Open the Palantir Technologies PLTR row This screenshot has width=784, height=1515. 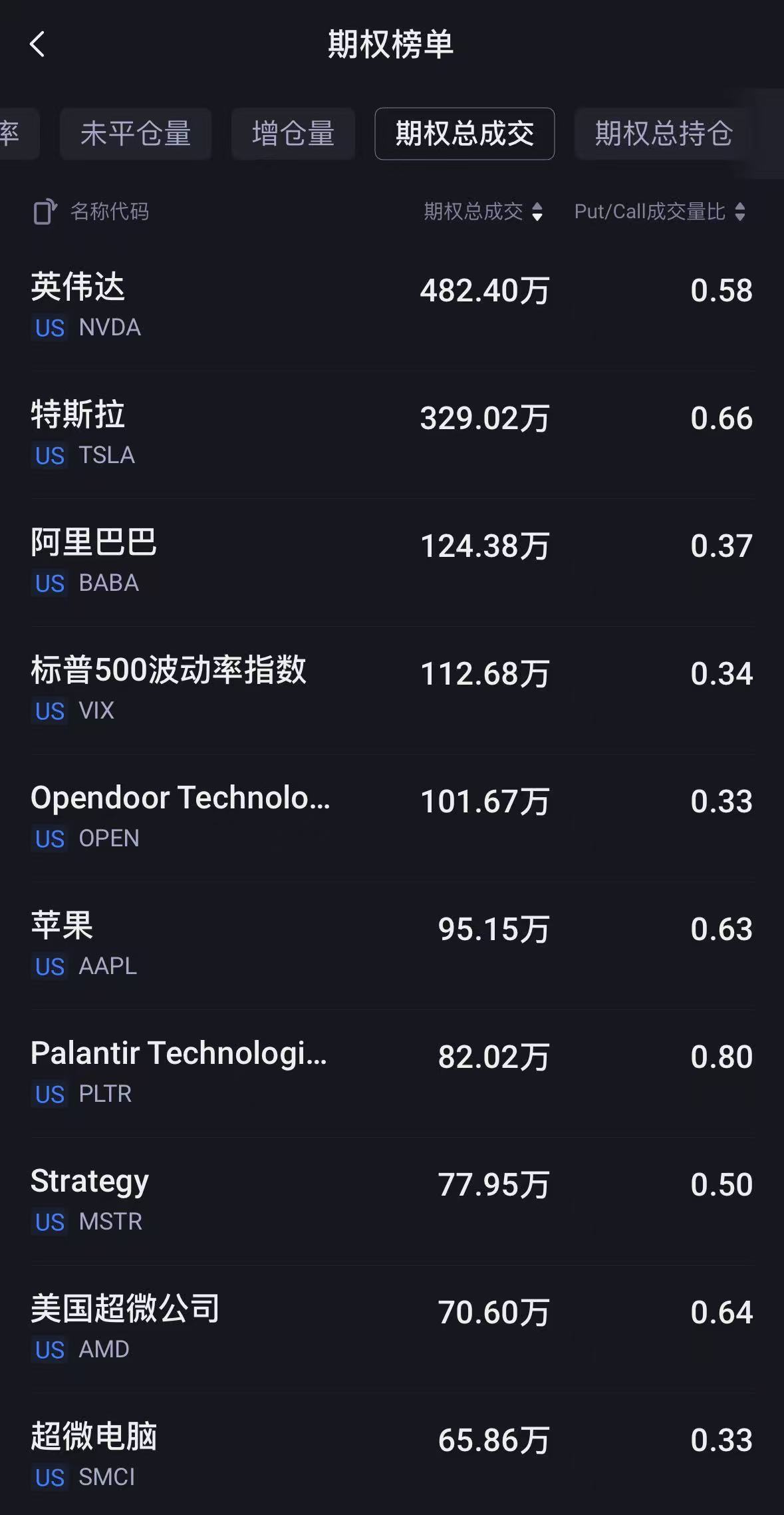click(x=392, y=1073)
